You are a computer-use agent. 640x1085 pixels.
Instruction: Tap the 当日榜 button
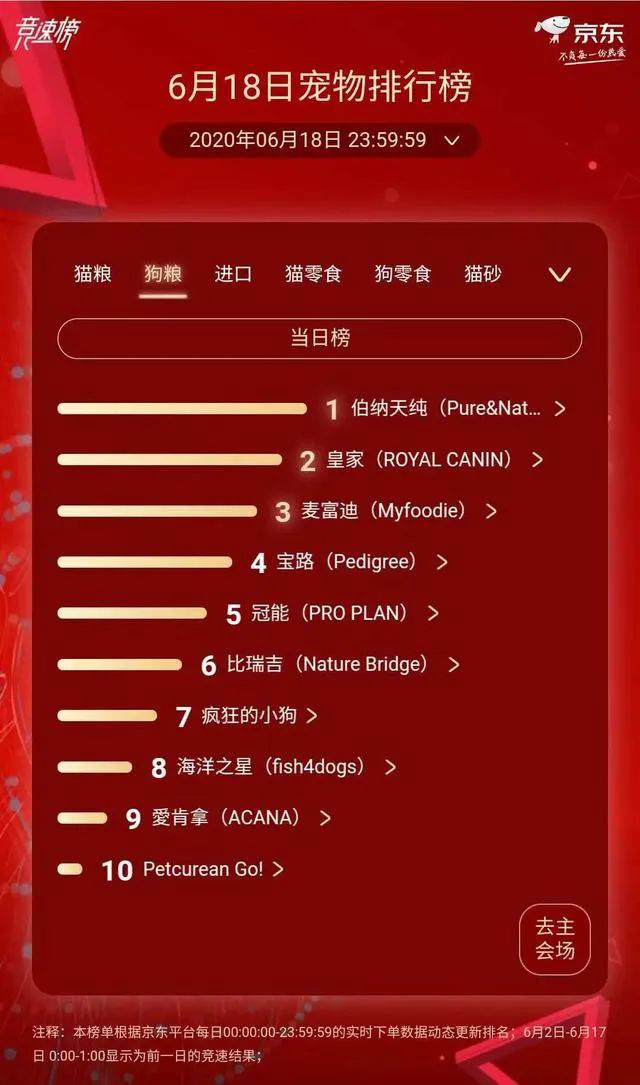point(320,338)
